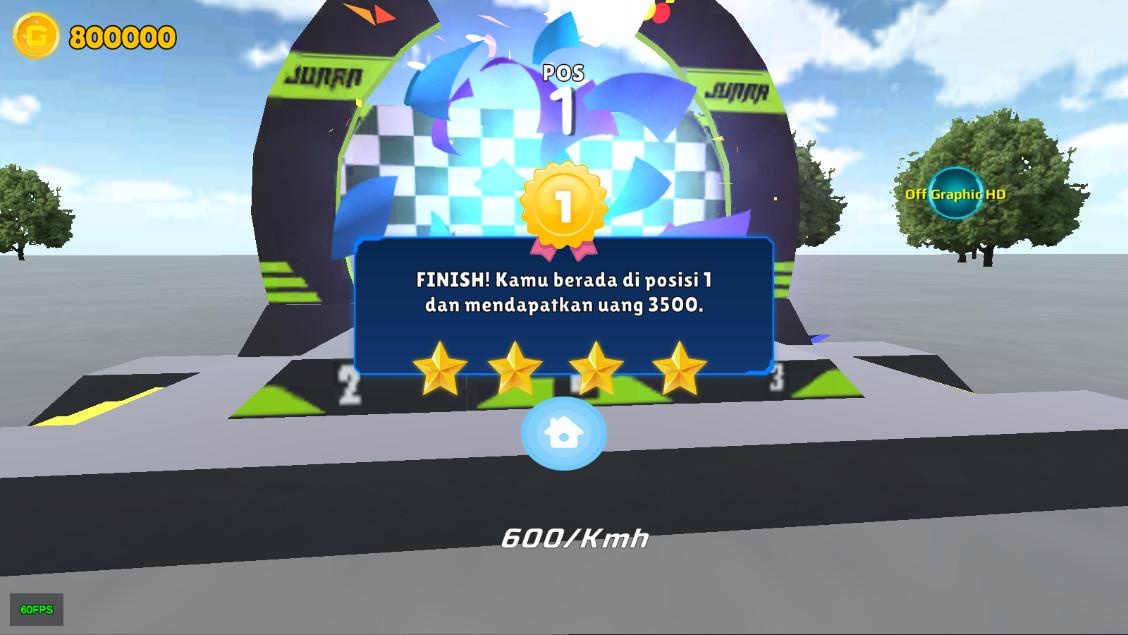Return to the home menu
The height and width of the screenshot is (635, 1128).
(x=563, y=433)
